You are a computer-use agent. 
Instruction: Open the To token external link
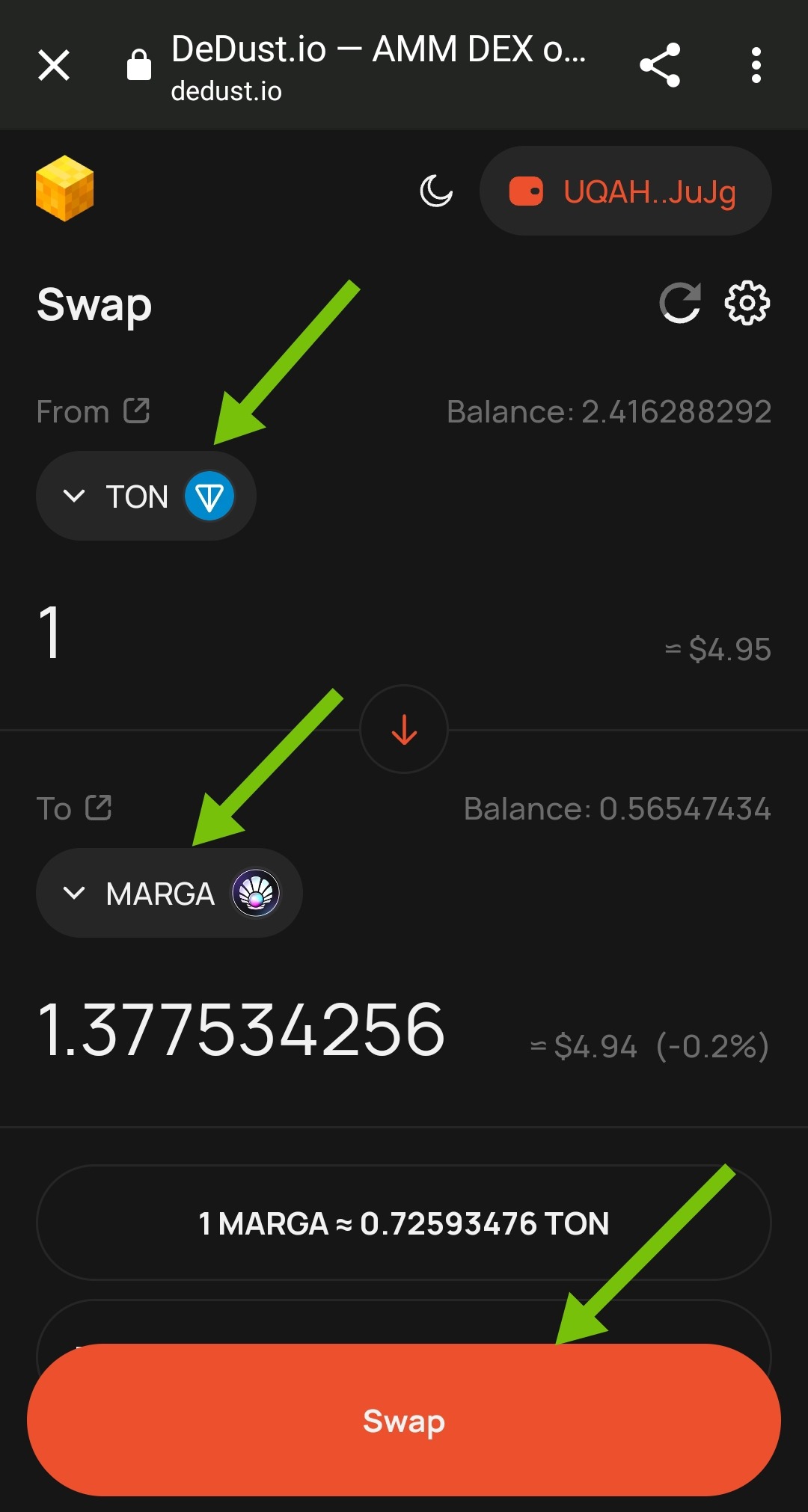99,808
